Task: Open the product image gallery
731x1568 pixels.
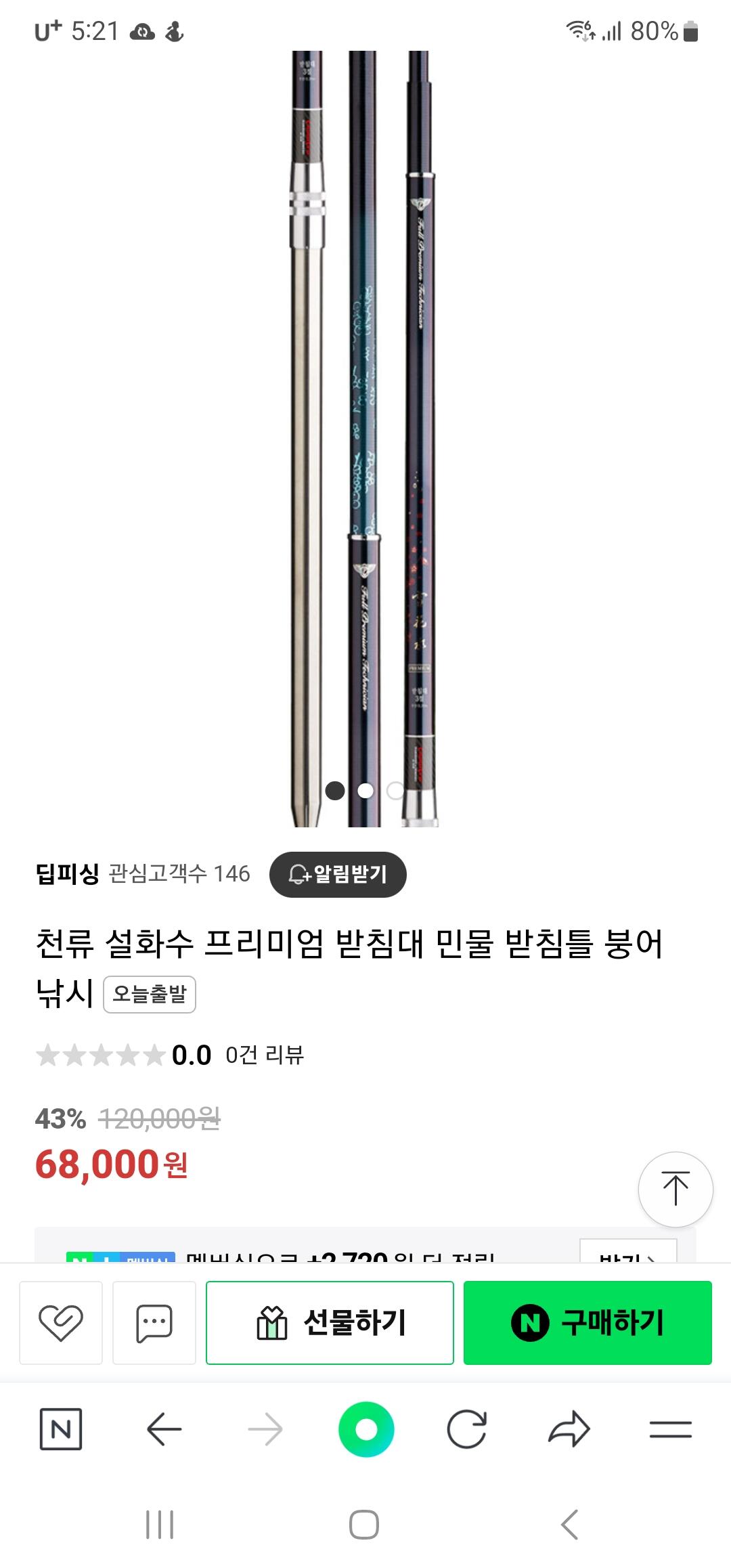Action: (365, 439)
